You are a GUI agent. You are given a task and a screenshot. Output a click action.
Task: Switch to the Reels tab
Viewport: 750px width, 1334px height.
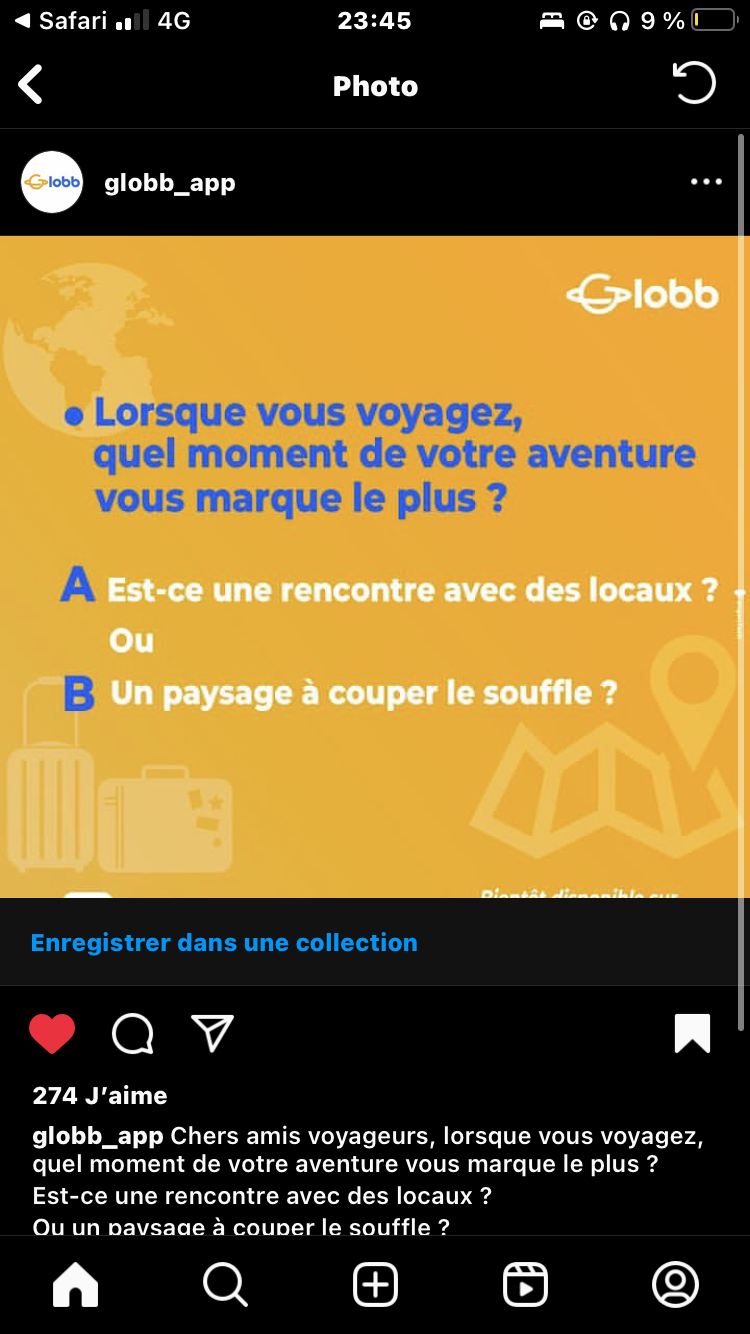(525, 1284)
